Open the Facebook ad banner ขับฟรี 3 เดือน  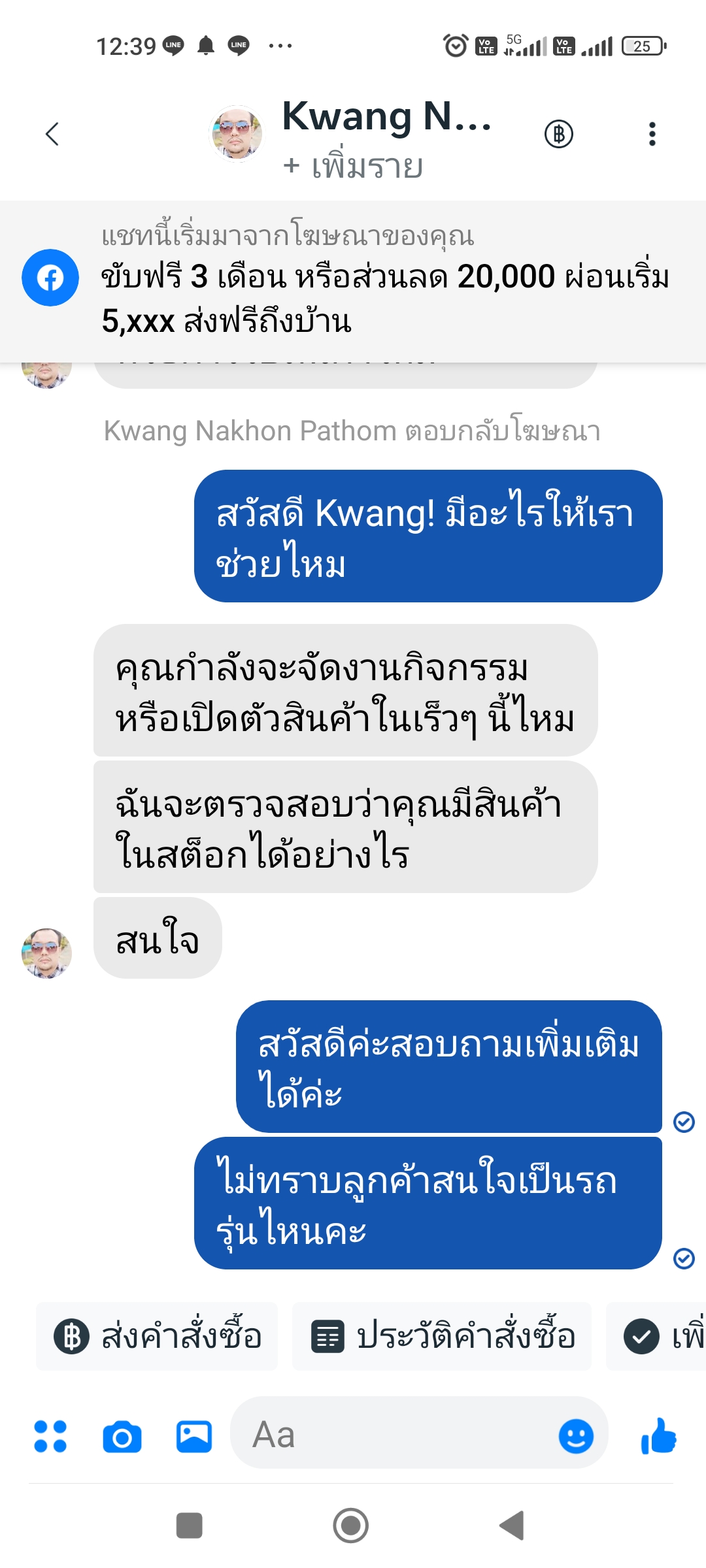point(384,298)
